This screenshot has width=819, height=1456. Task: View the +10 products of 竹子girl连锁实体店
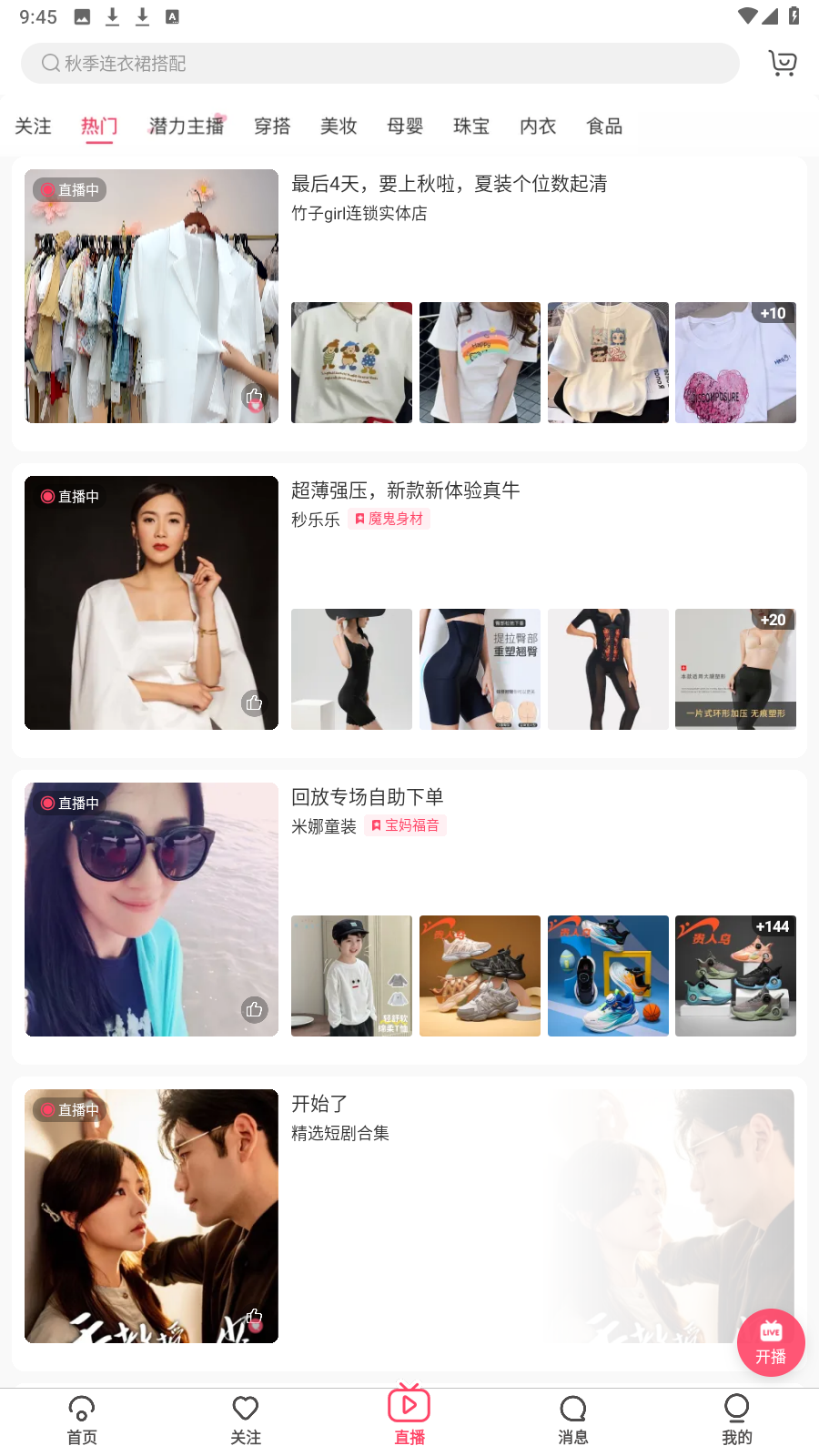point(735,362)
